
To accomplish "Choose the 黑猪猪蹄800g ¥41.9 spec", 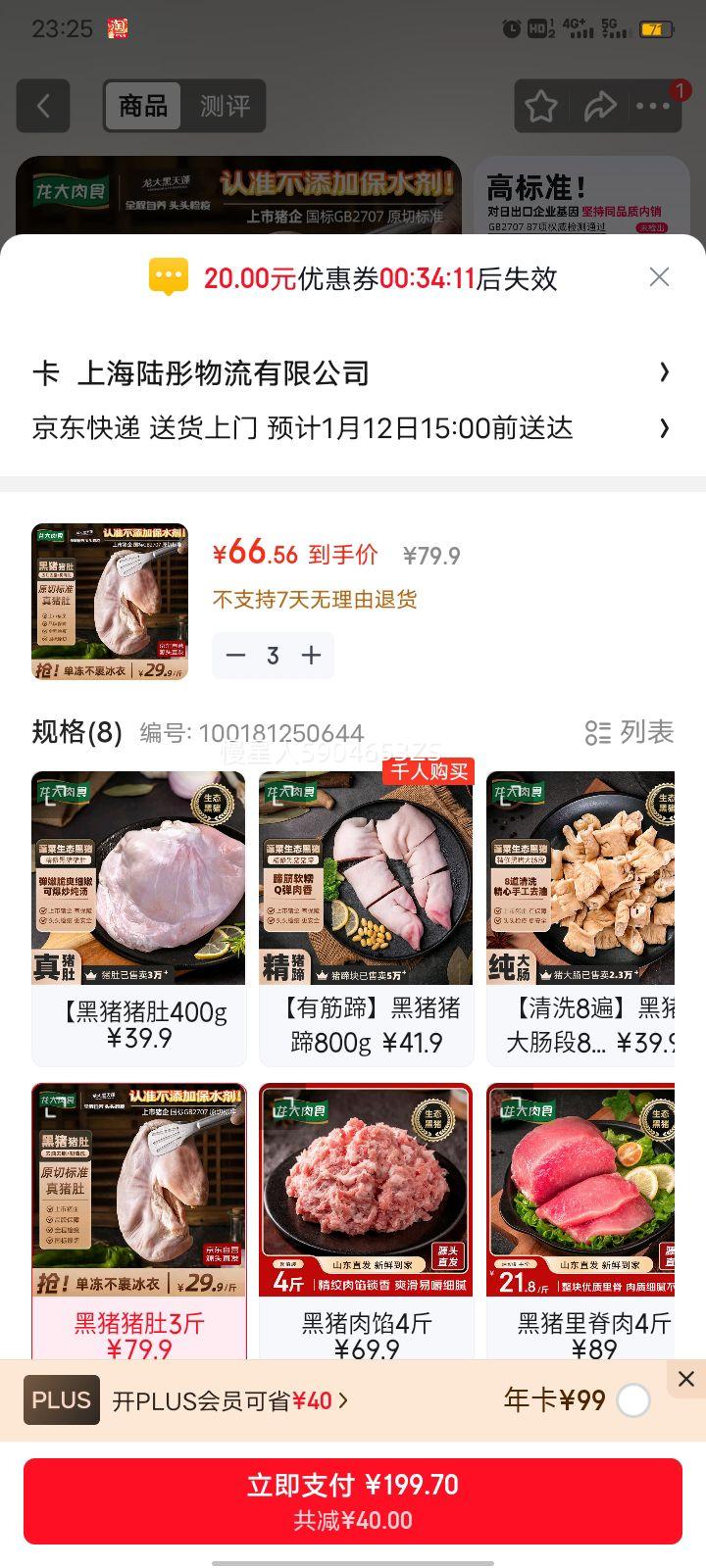I will pos(366,917).
